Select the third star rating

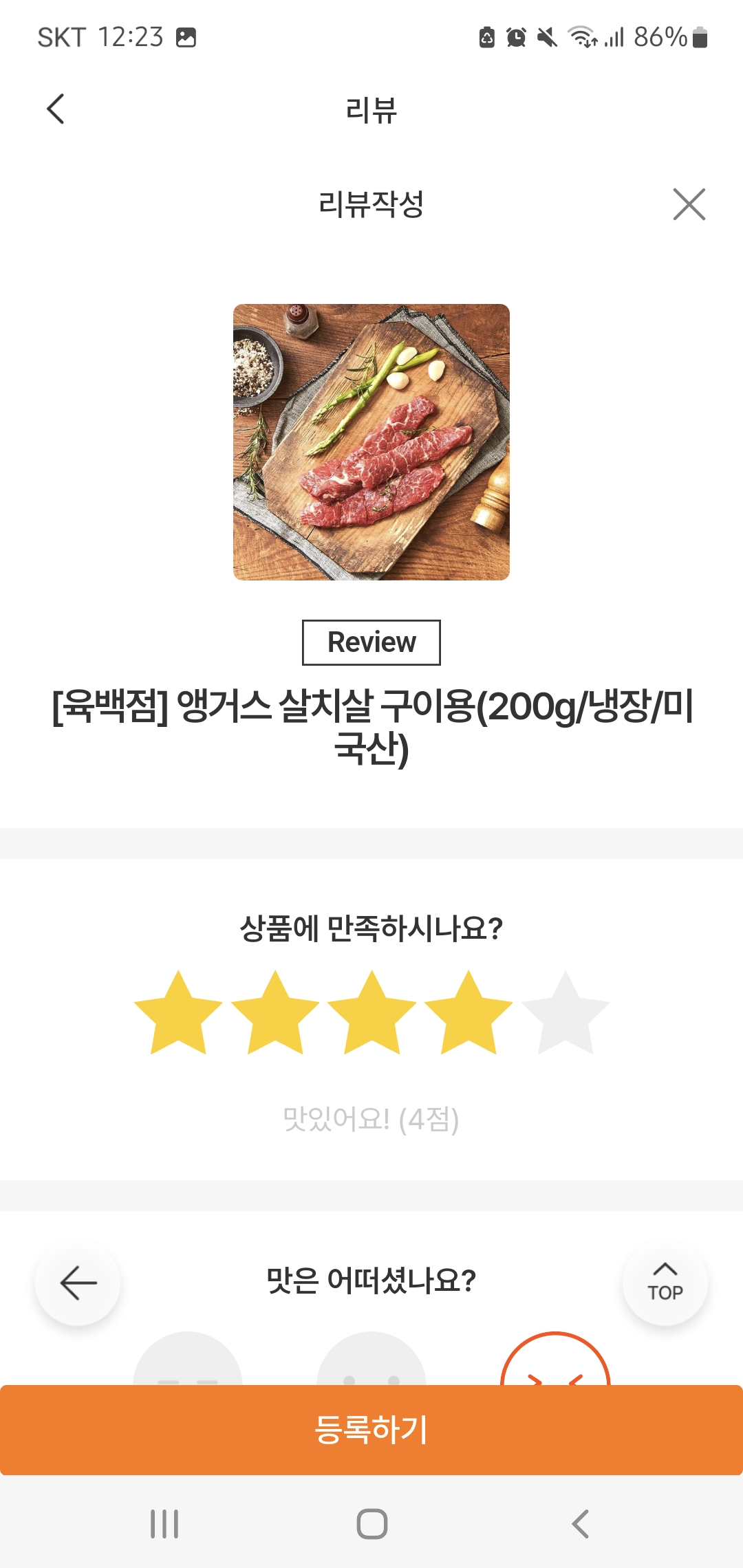coord(371,1012)
